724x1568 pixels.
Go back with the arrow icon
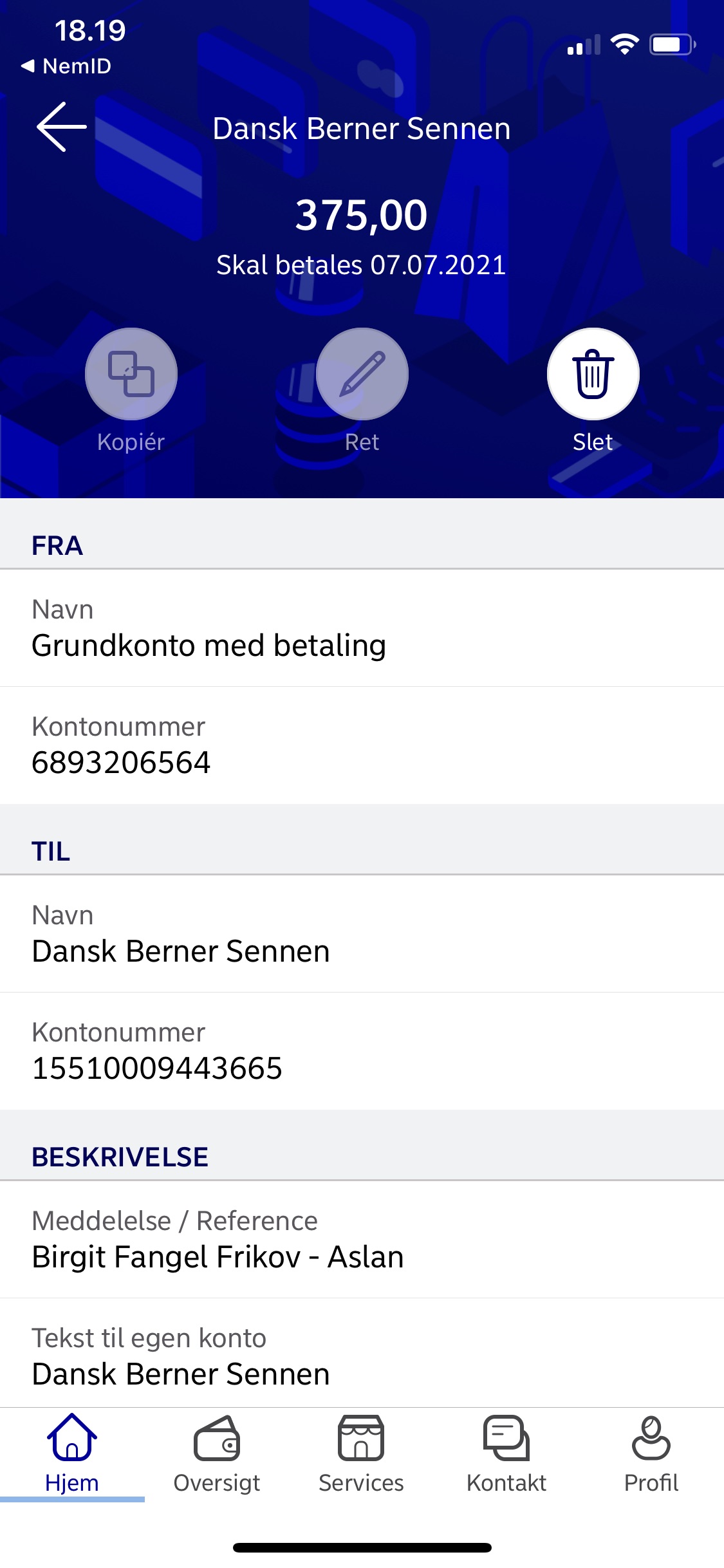62,127
